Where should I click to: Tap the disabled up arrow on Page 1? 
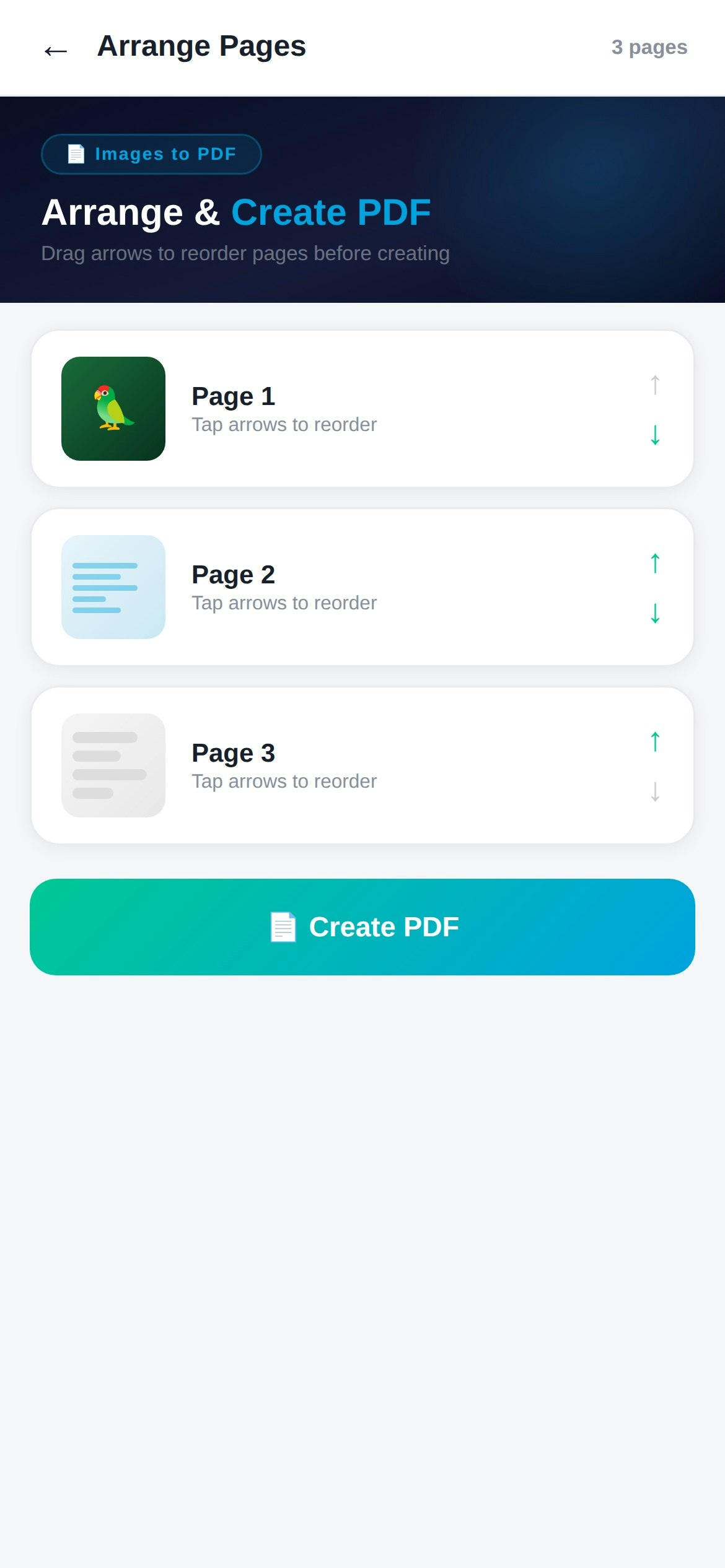(655, 384)
